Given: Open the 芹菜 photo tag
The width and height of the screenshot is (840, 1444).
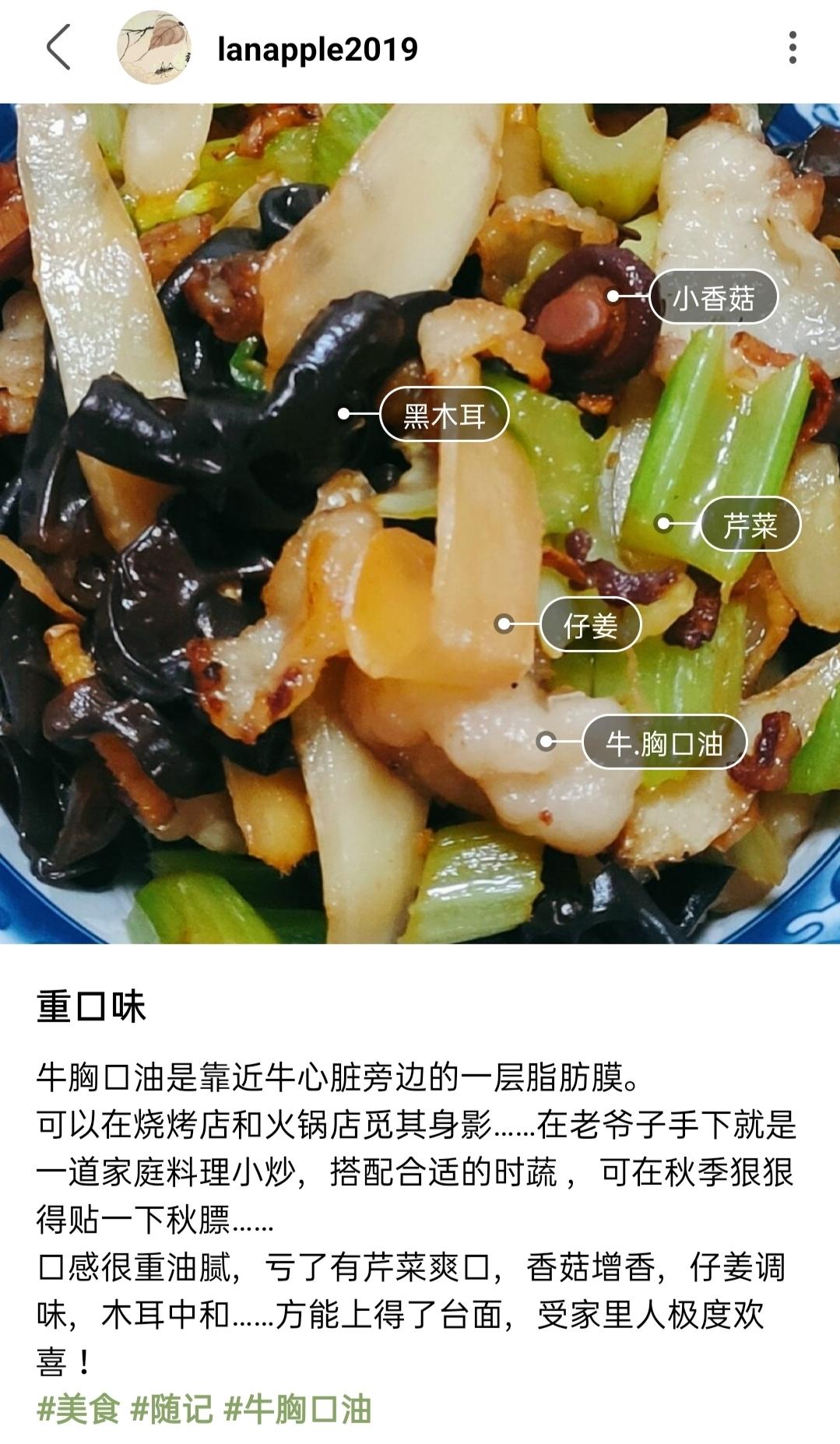Looking at the screenshot, I should point(750,525).
